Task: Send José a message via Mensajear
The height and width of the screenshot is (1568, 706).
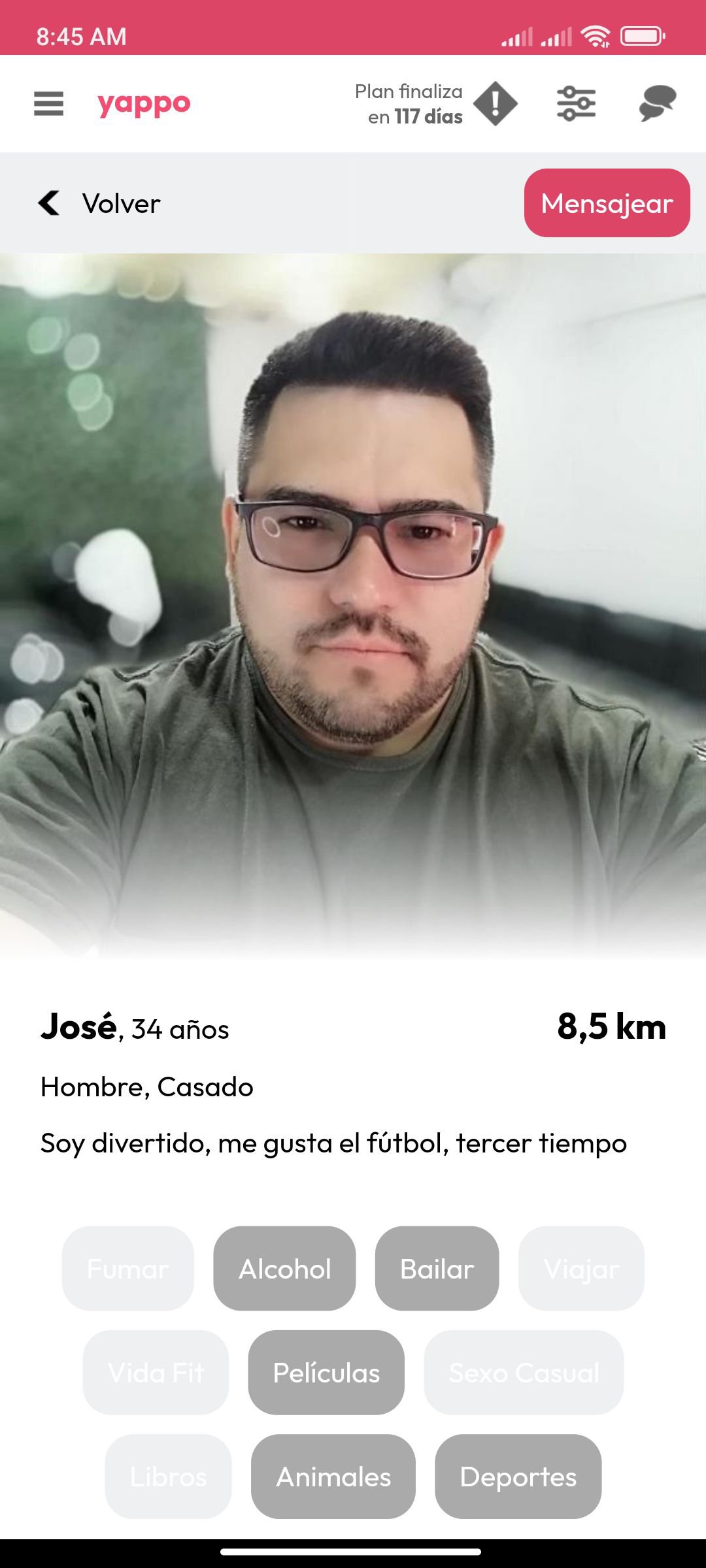Action: 607,203
